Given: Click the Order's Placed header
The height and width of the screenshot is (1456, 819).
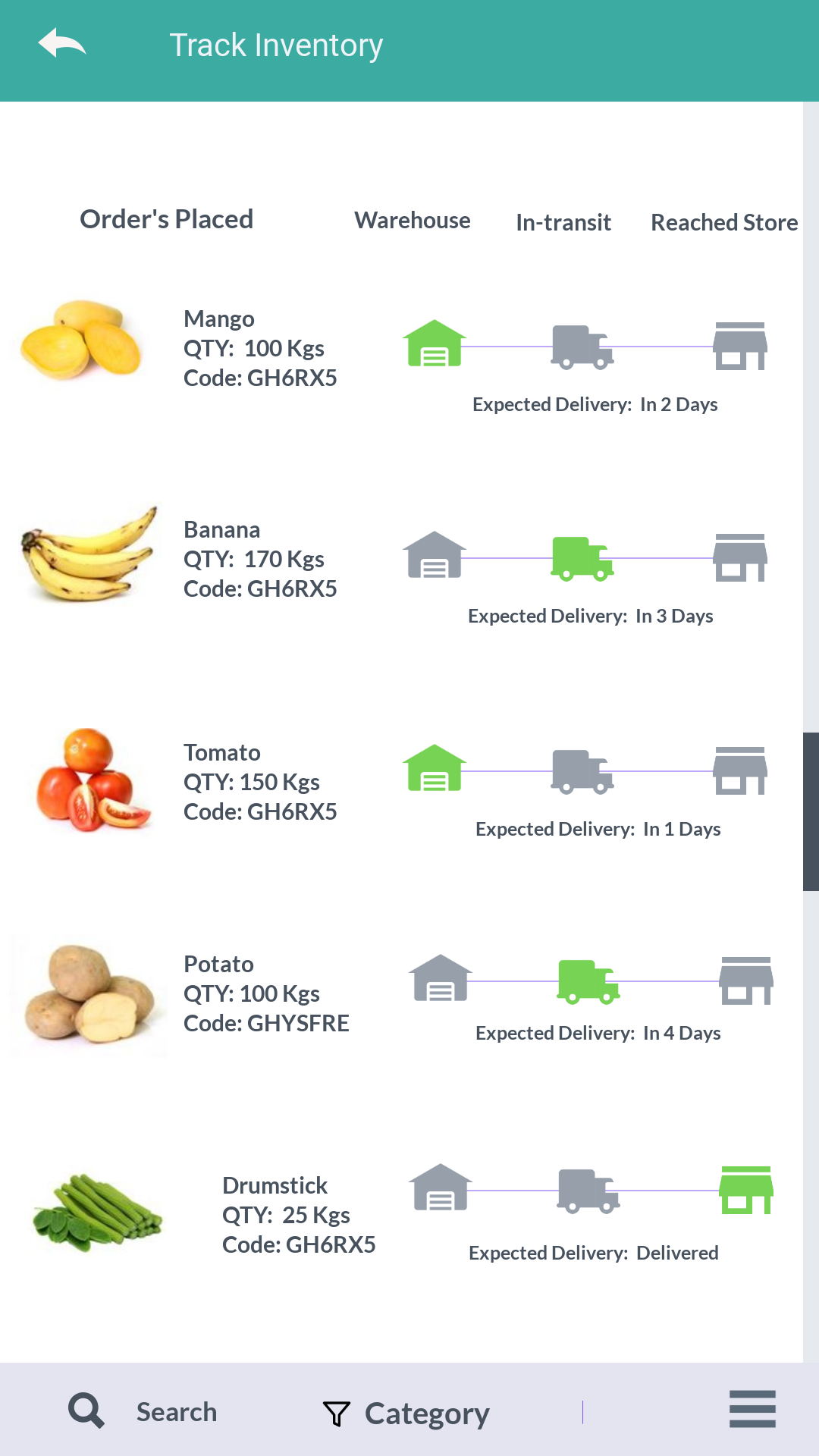Looking at the screenshot, I should point(166,219).
